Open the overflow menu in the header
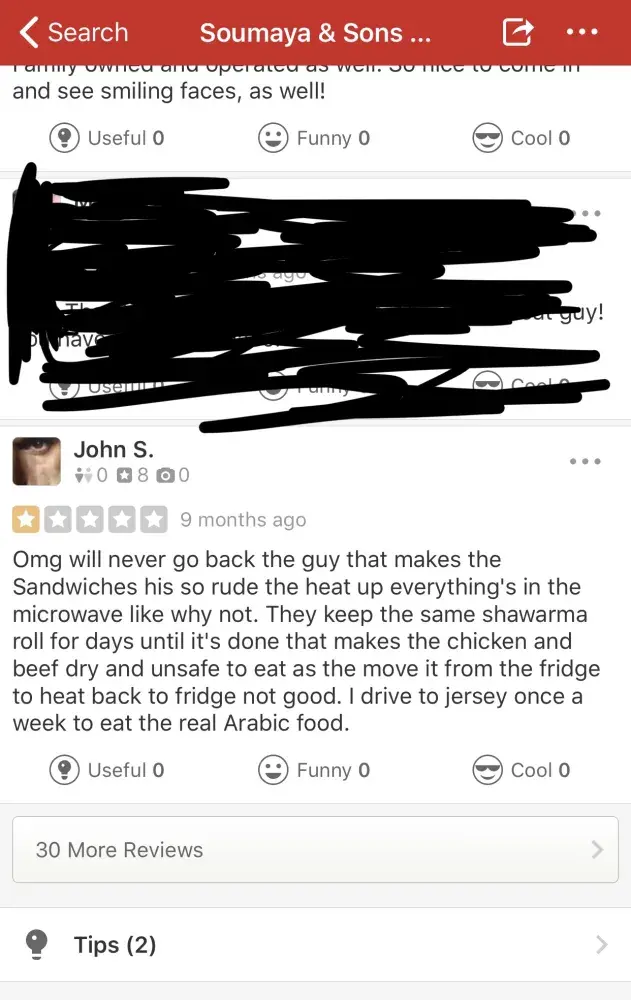The height and width of the screenshot is (1000, 631). pyautogui.click(x=582, y=32)
